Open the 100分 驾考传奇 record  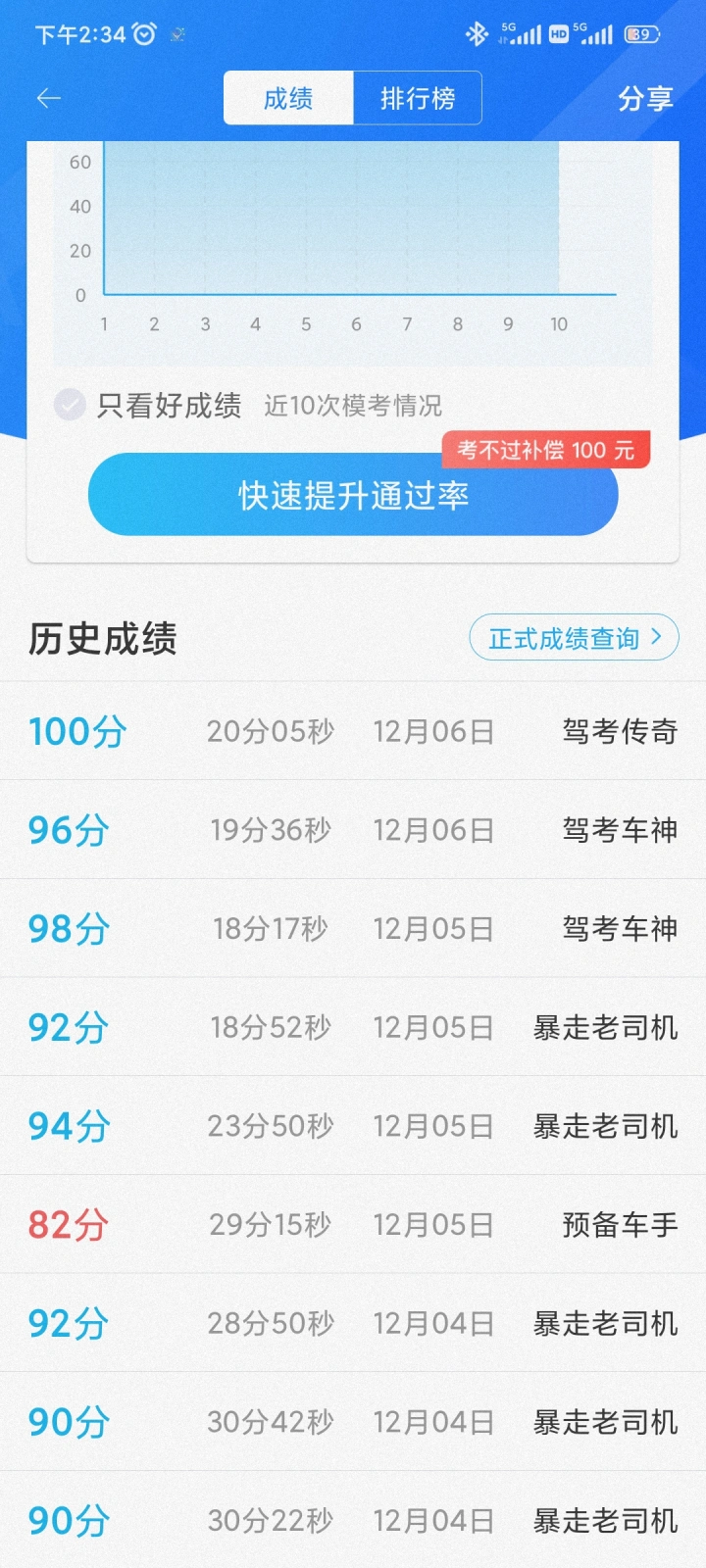pyautogui.click(x=353, y=731)
